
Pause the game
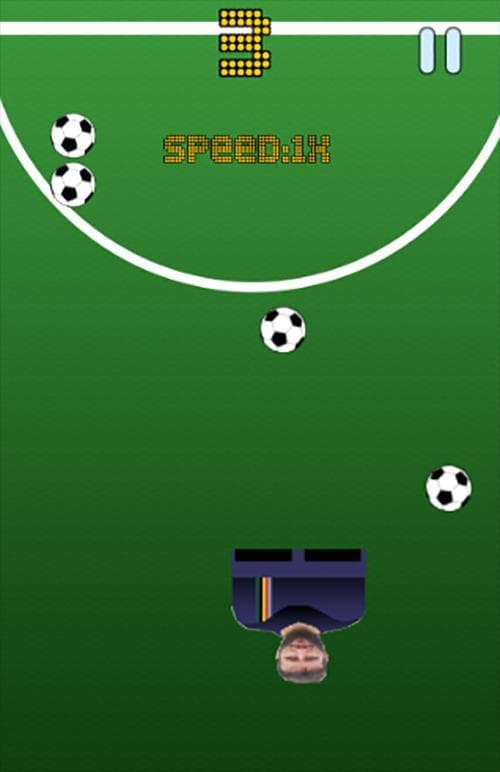(440, 51)
